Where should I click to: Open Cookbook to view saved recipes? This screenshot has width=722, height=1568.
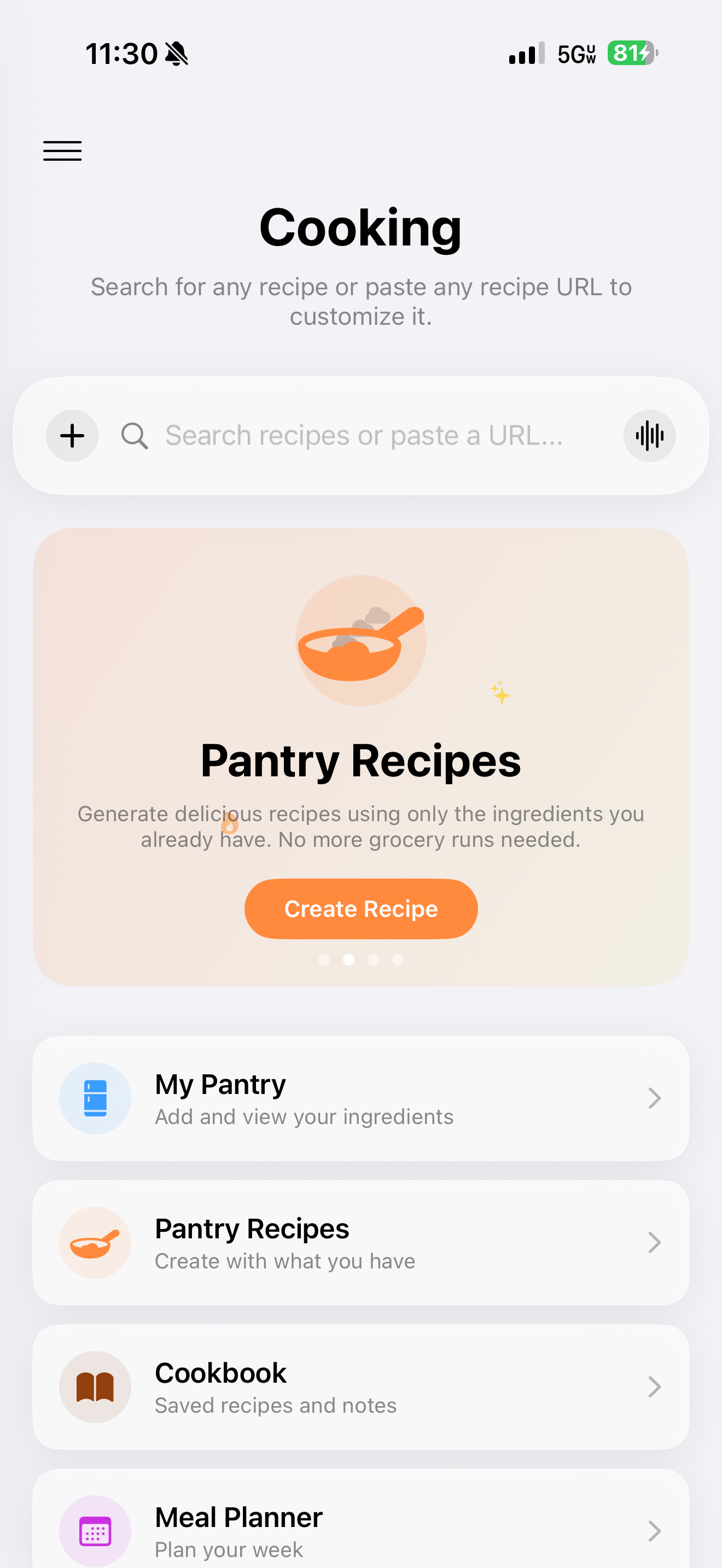(361, 1387)
